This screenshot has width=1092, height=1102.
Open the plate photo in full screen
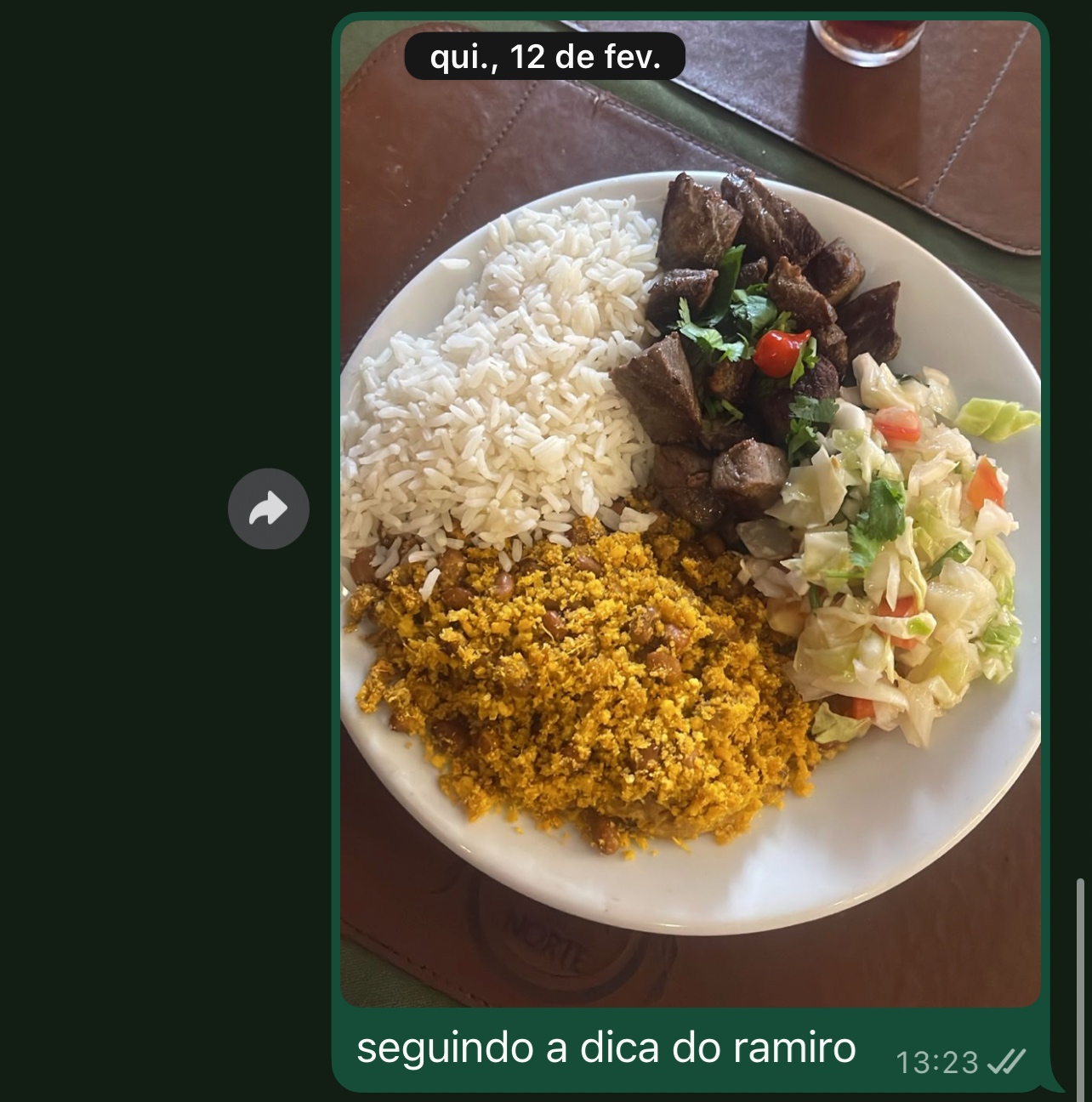pos(690,544)
